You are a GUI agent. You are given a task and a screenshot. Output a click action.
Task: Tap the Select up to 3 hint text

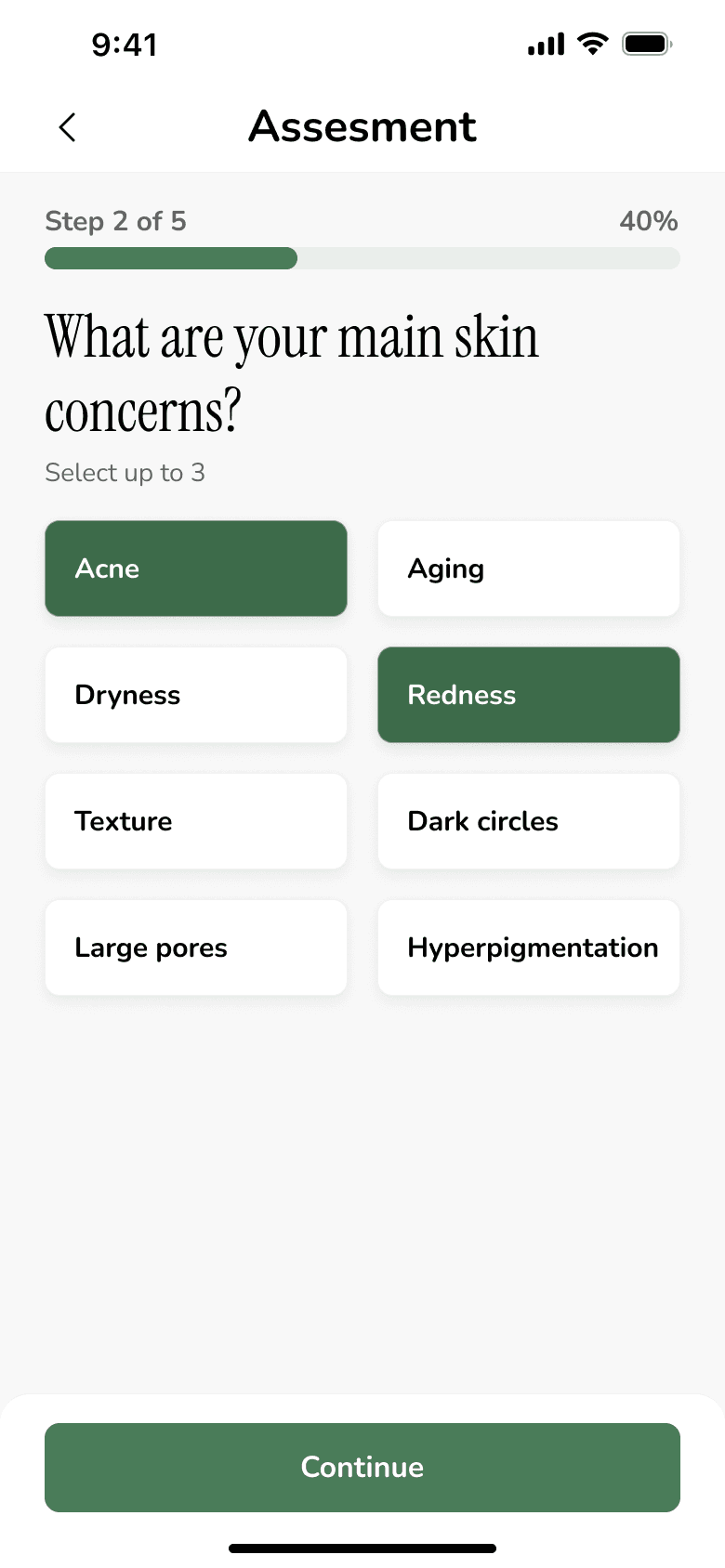tap(125, 472)
